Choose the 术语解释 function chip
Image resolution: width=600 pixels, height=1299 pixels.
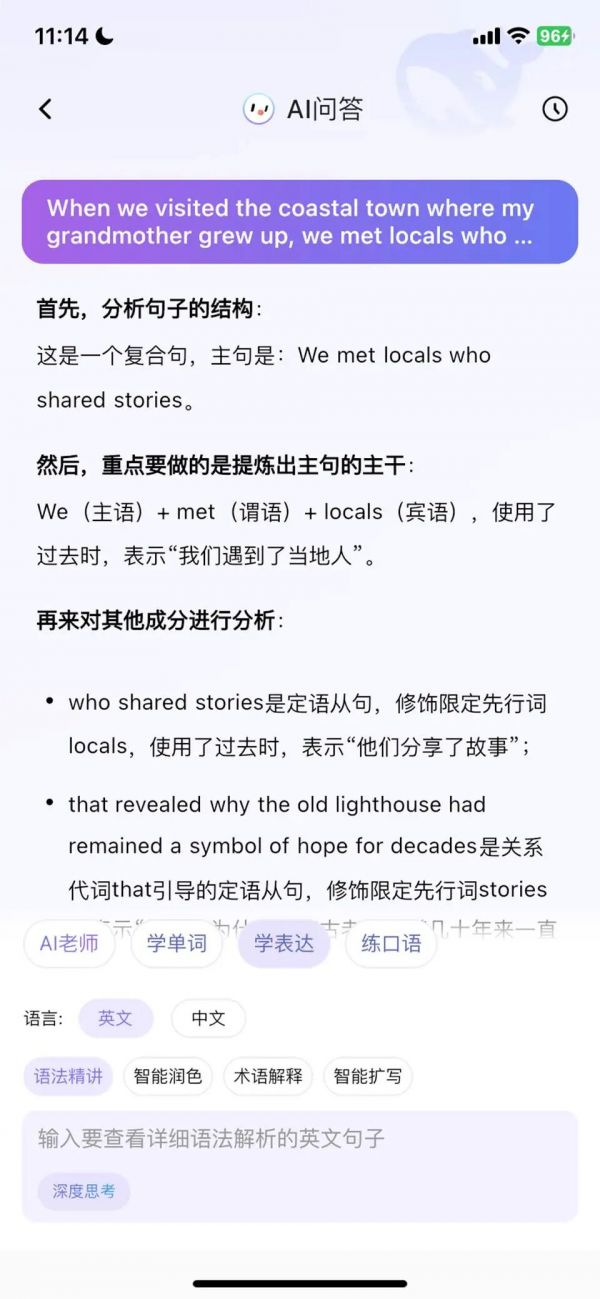pyautogui.click(x=268, y=1076)
